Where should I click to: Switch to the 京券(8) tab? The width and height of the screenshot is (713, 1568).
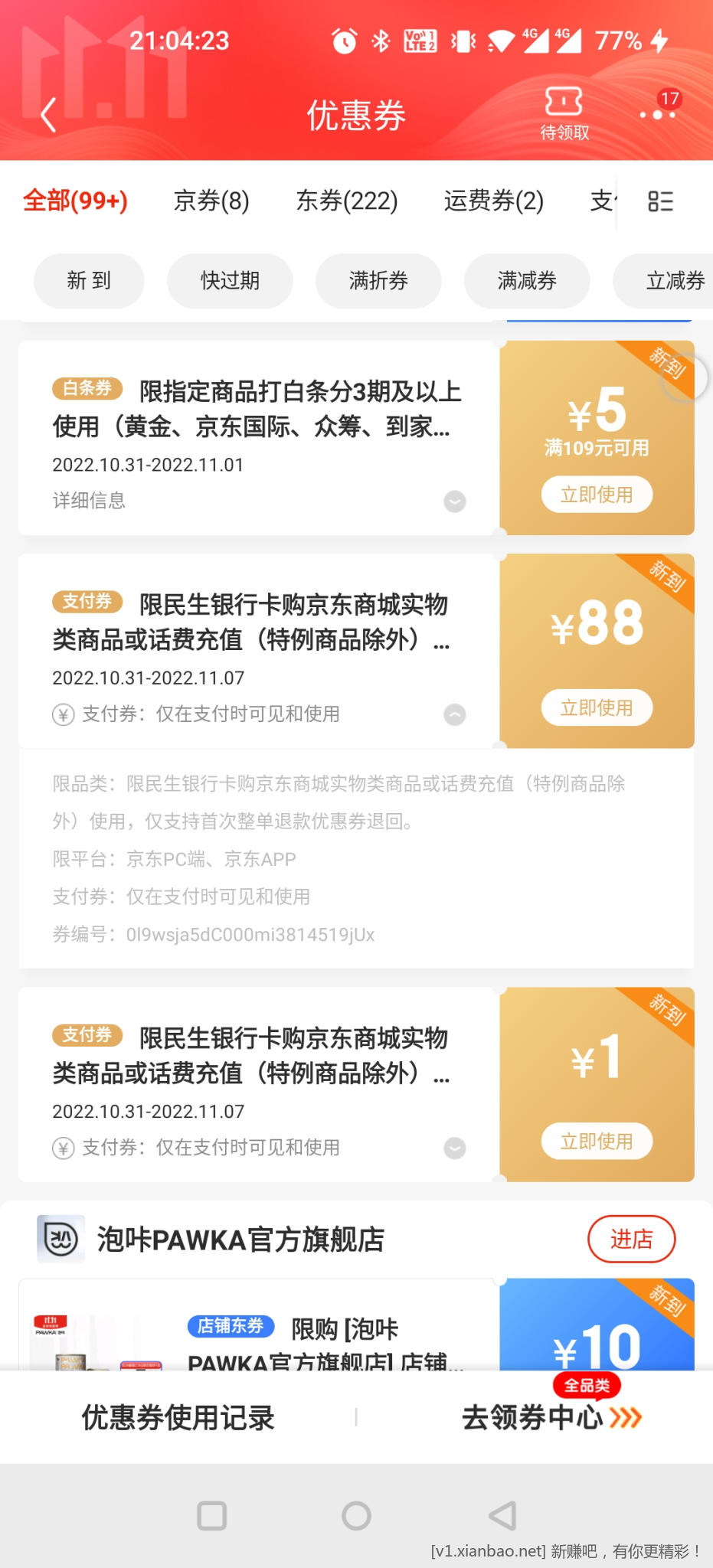(x=211, y=201)
